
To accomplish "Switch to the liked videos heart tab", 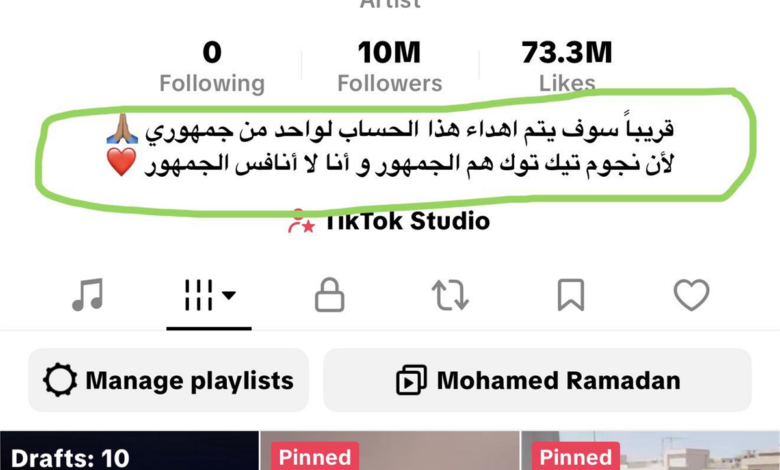I will coord(691,295).
